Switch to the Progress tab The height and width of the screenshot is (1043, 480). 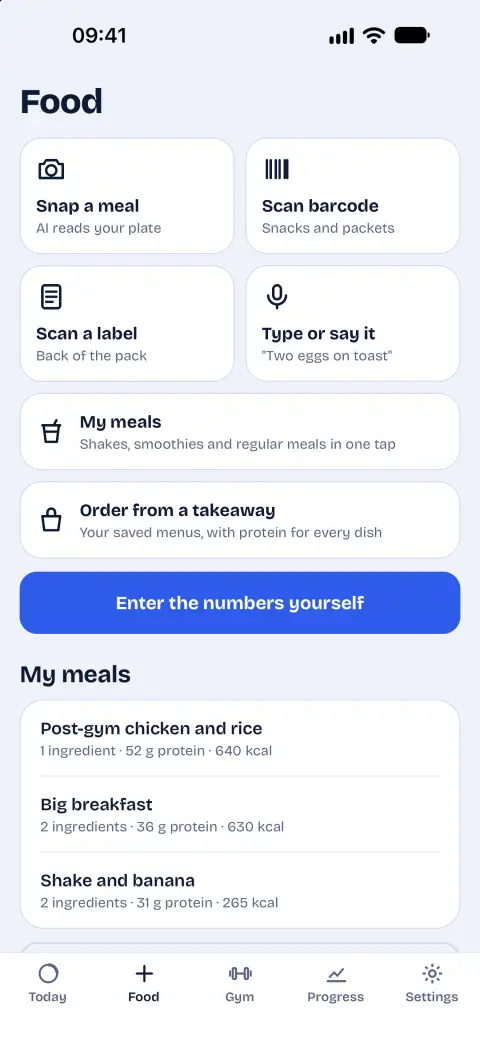point(336,984)
